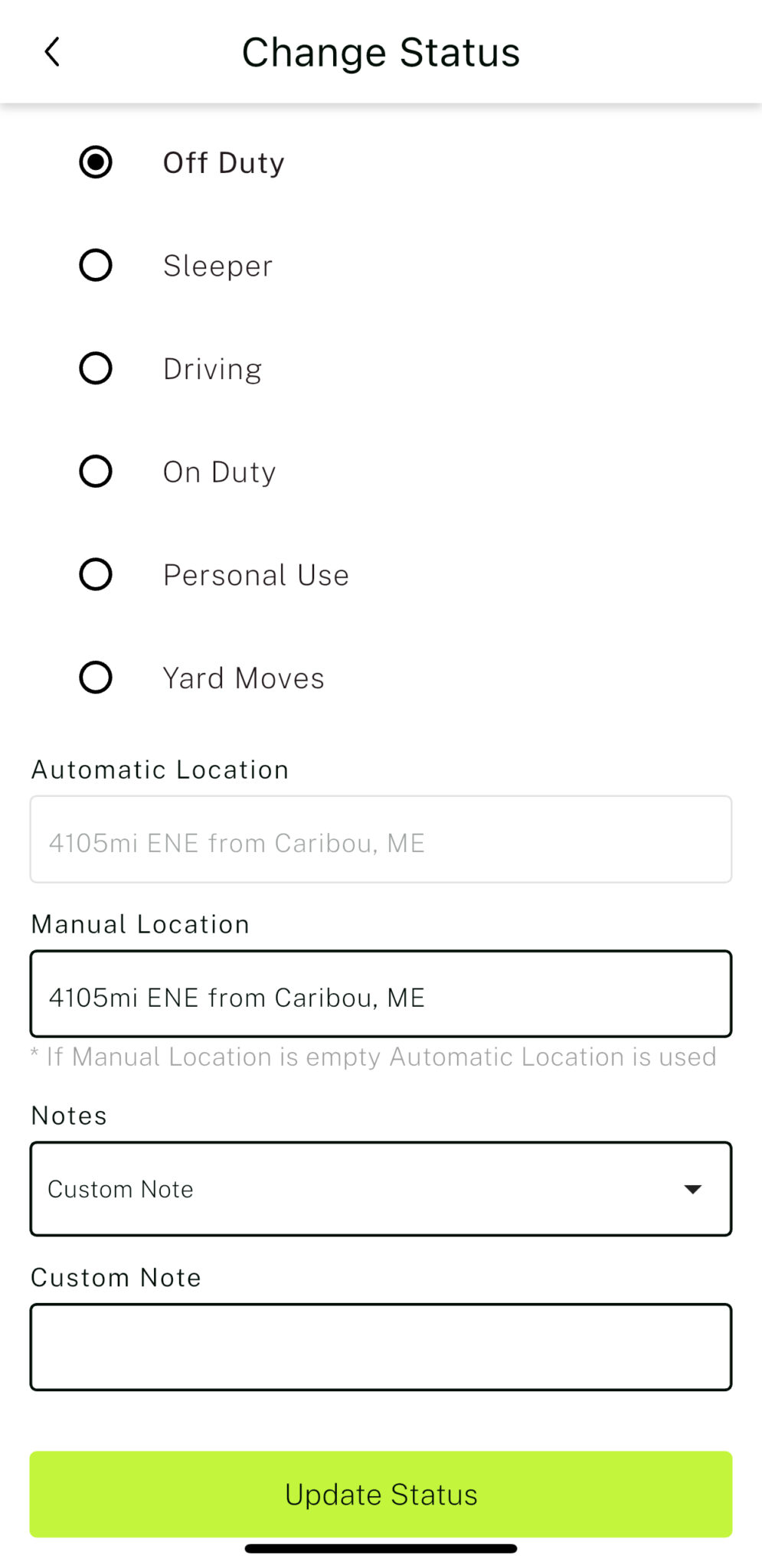Click the Change Status title

381,51
